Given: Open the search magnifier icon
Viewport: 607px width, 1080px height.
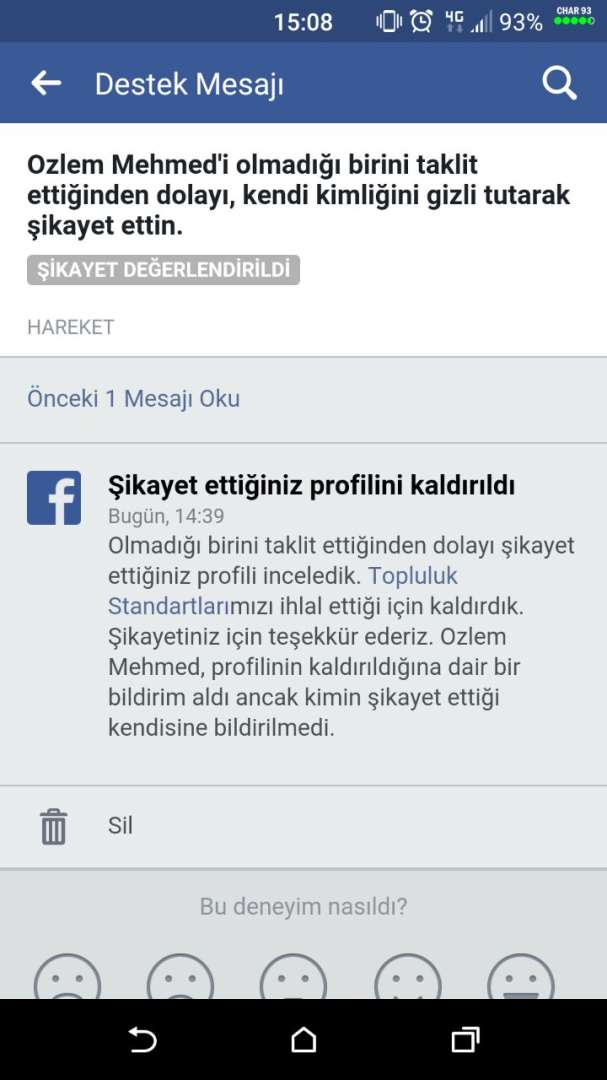Looking at the screenshot, I should (560, 84).
